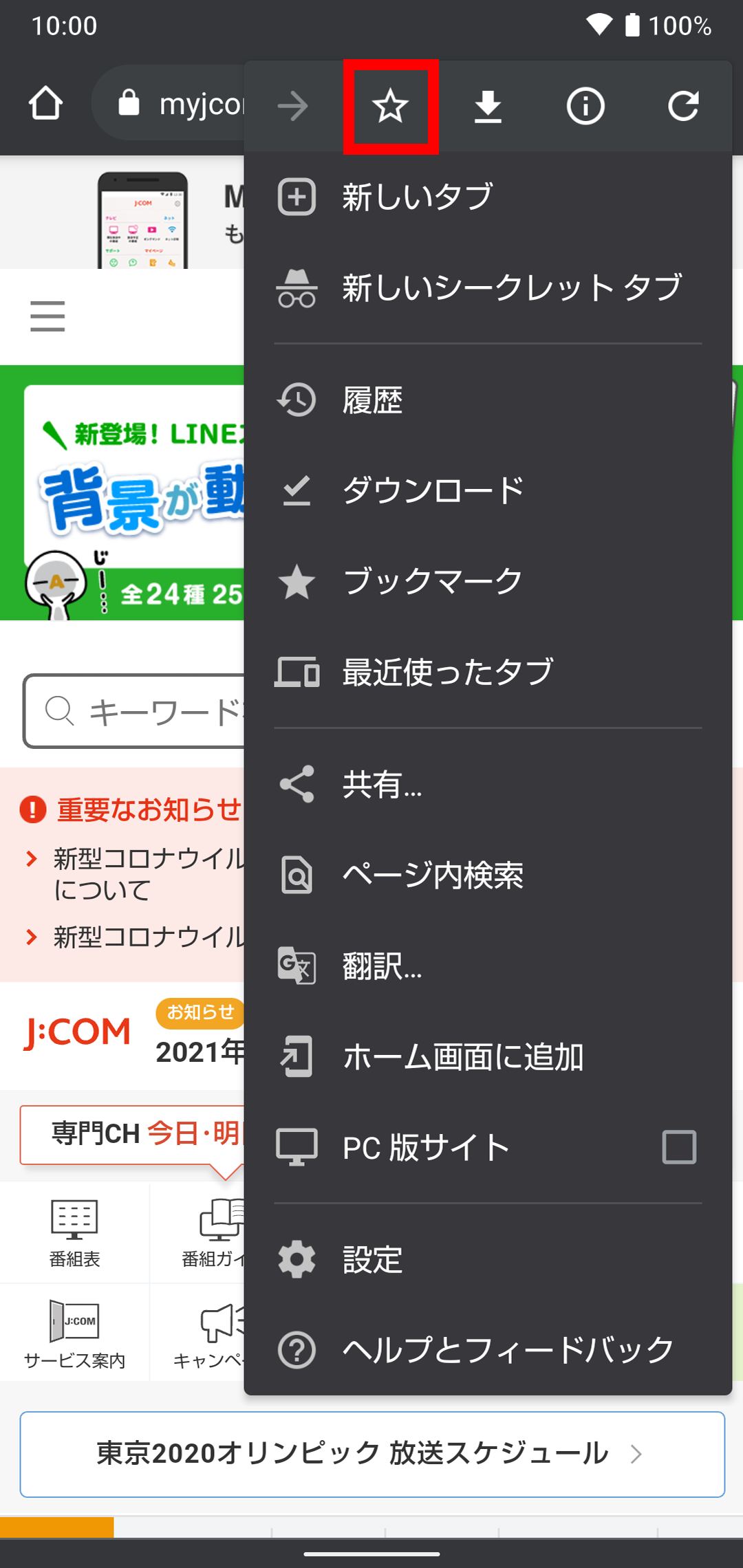Open 新しいタブ

(x=488, y=197)
